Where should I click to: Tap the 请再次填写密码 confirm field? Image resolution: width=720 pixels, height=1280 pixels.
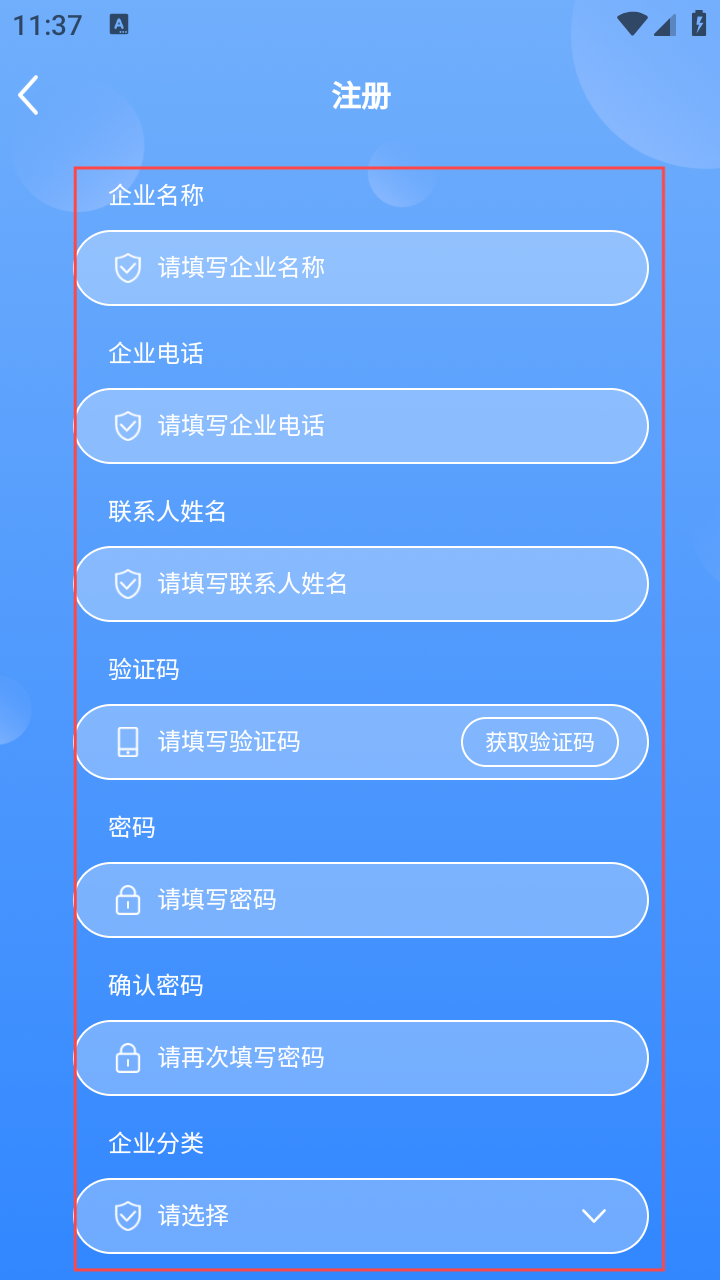pos(362,1058)
